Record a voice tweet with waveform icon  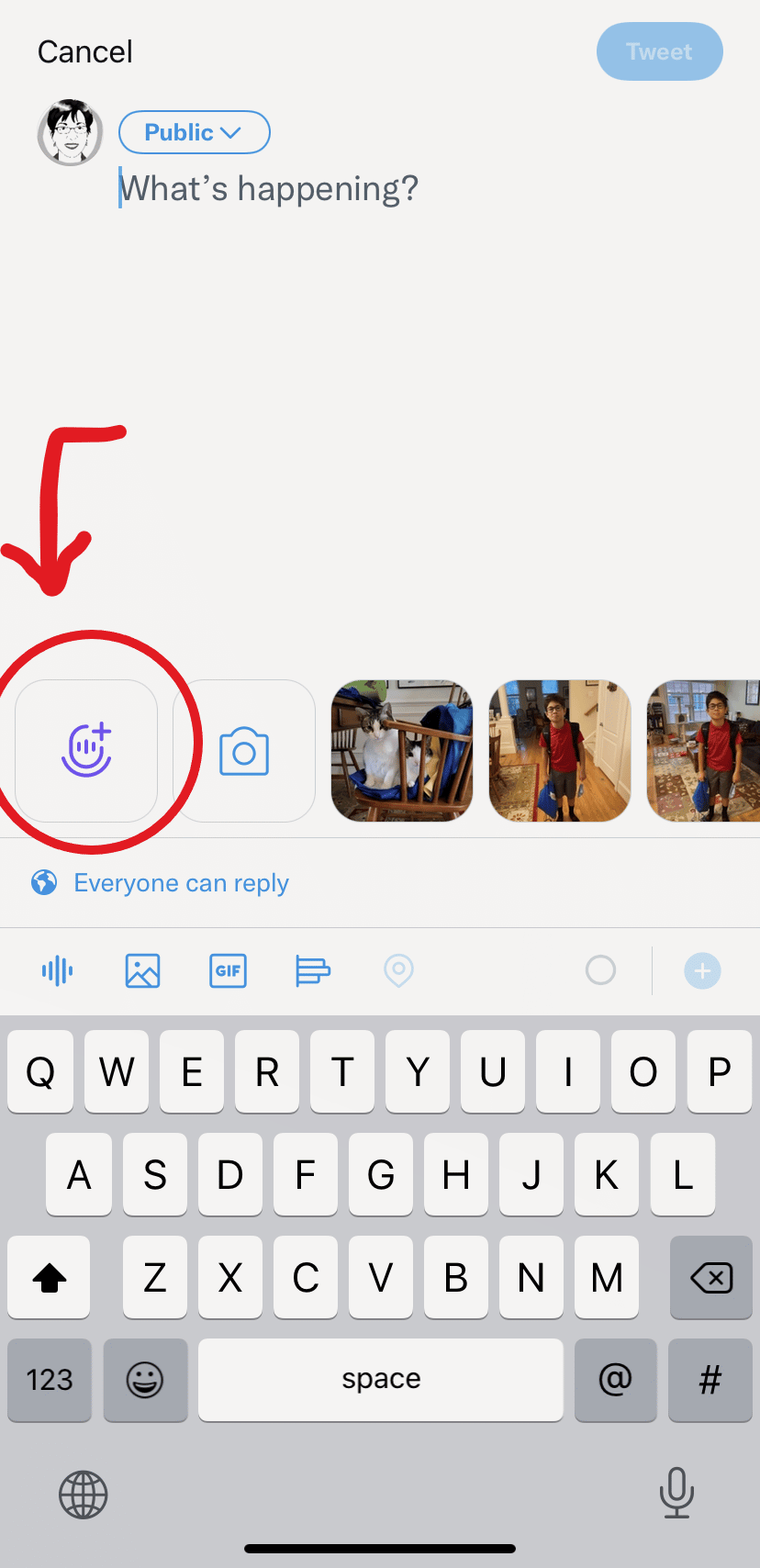[57, 970]
